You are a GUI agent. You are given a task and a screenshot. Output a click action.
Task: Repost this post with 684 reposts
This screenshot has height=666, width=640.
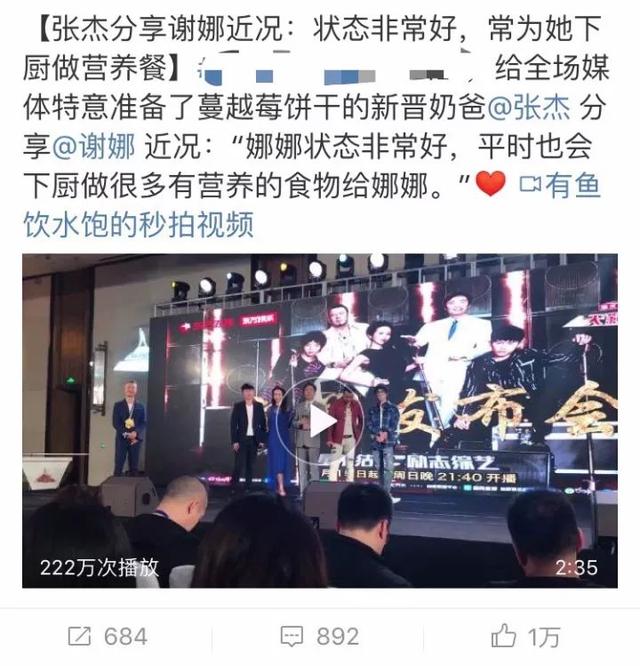point(107,636)
